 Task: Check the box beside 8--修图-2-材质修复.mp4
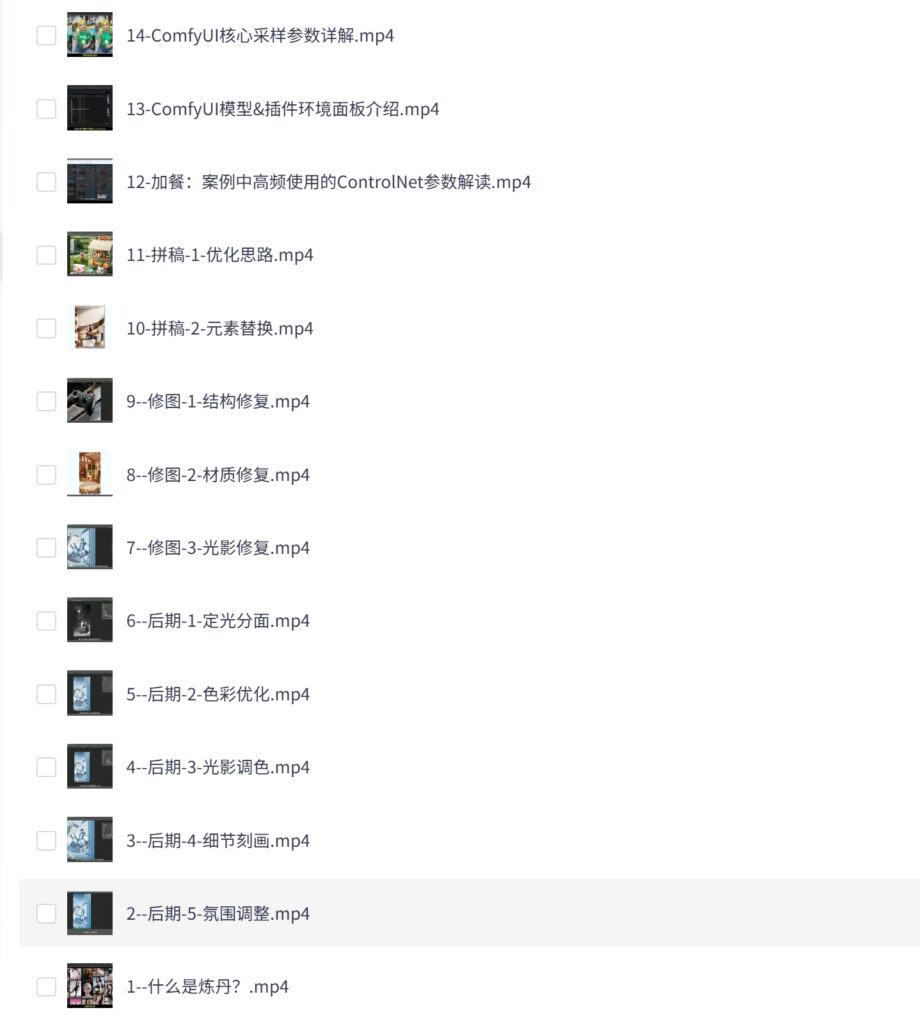tap(46, 474)
